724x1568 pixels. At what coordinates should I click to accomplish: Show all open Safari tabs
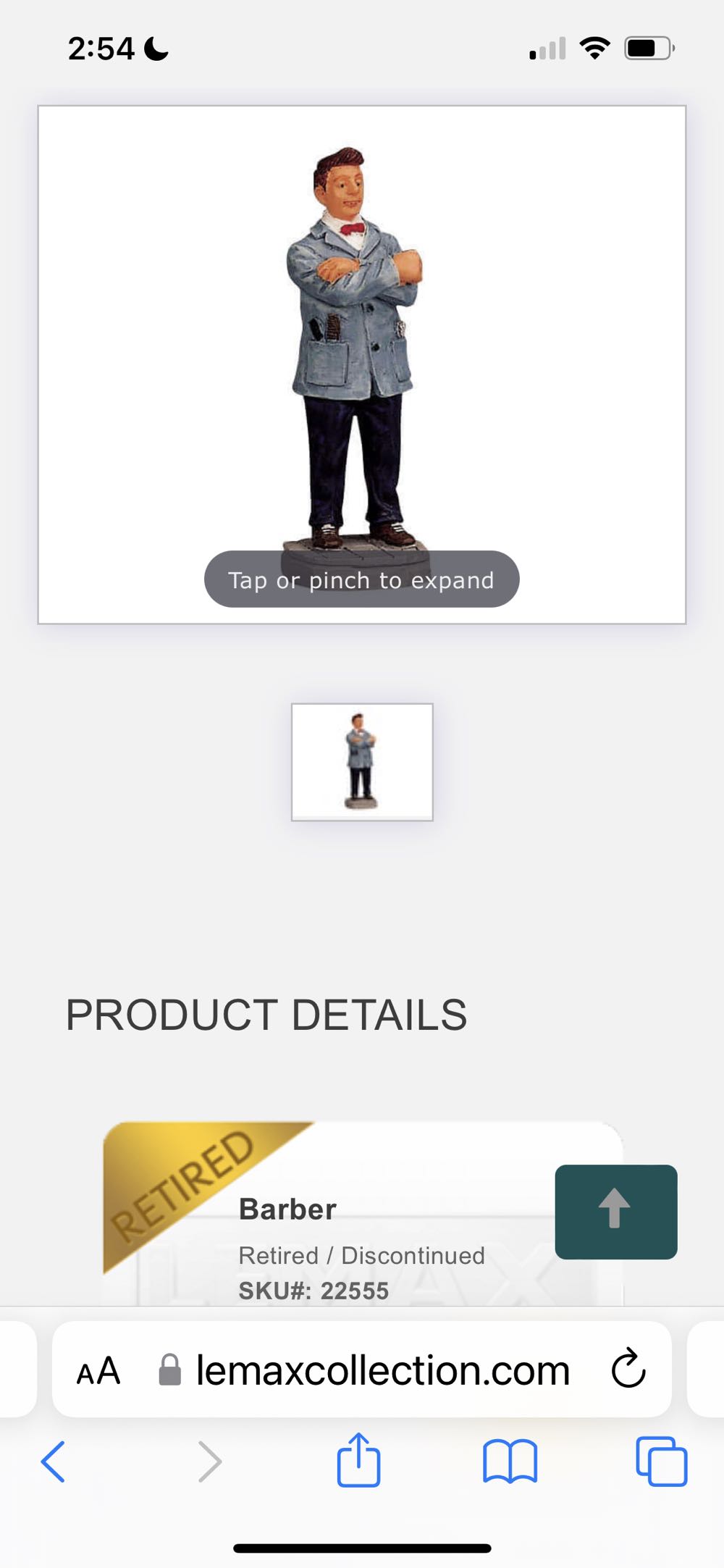[x=661, y=1462]
